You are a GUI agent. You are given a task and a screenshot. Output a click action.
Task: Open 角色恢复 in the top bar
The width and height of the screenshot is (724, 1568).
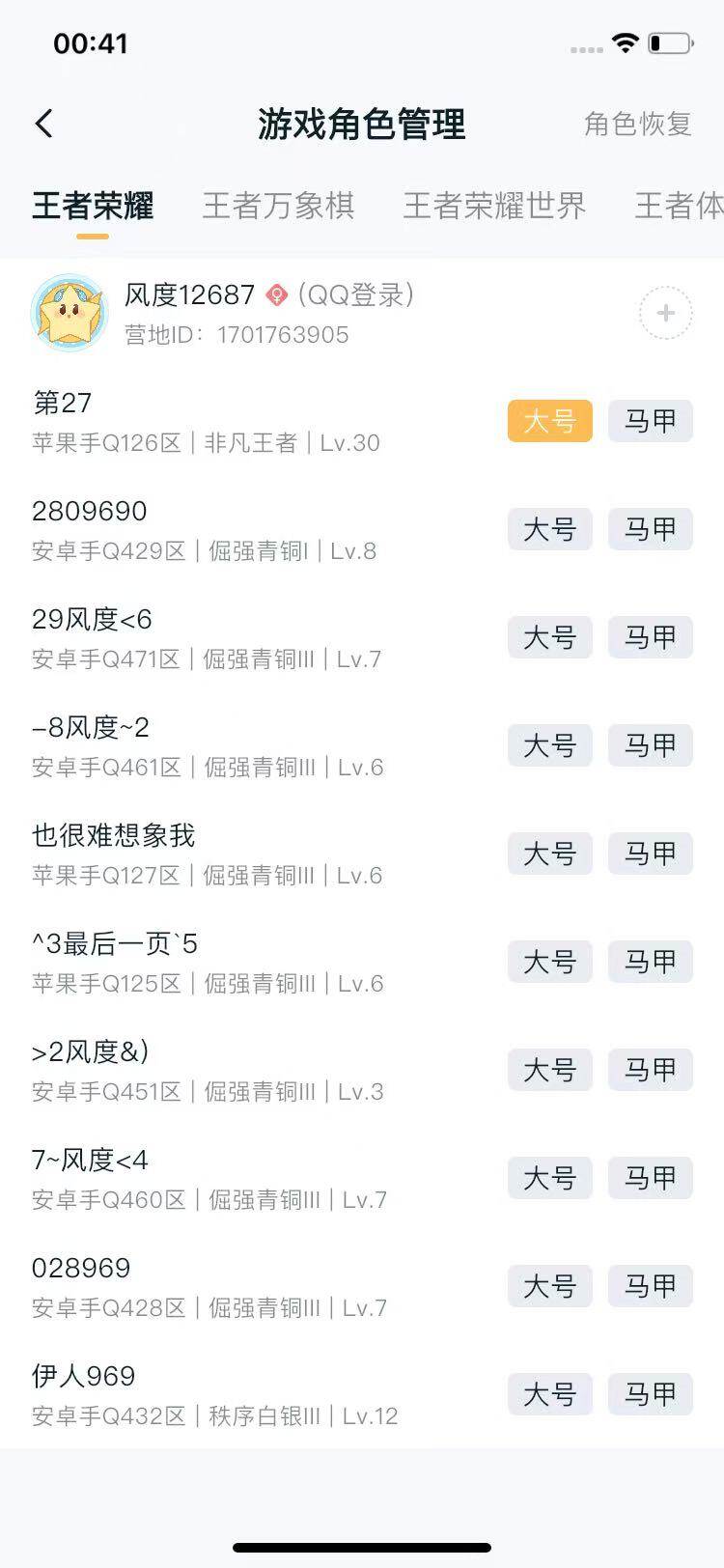637,124
